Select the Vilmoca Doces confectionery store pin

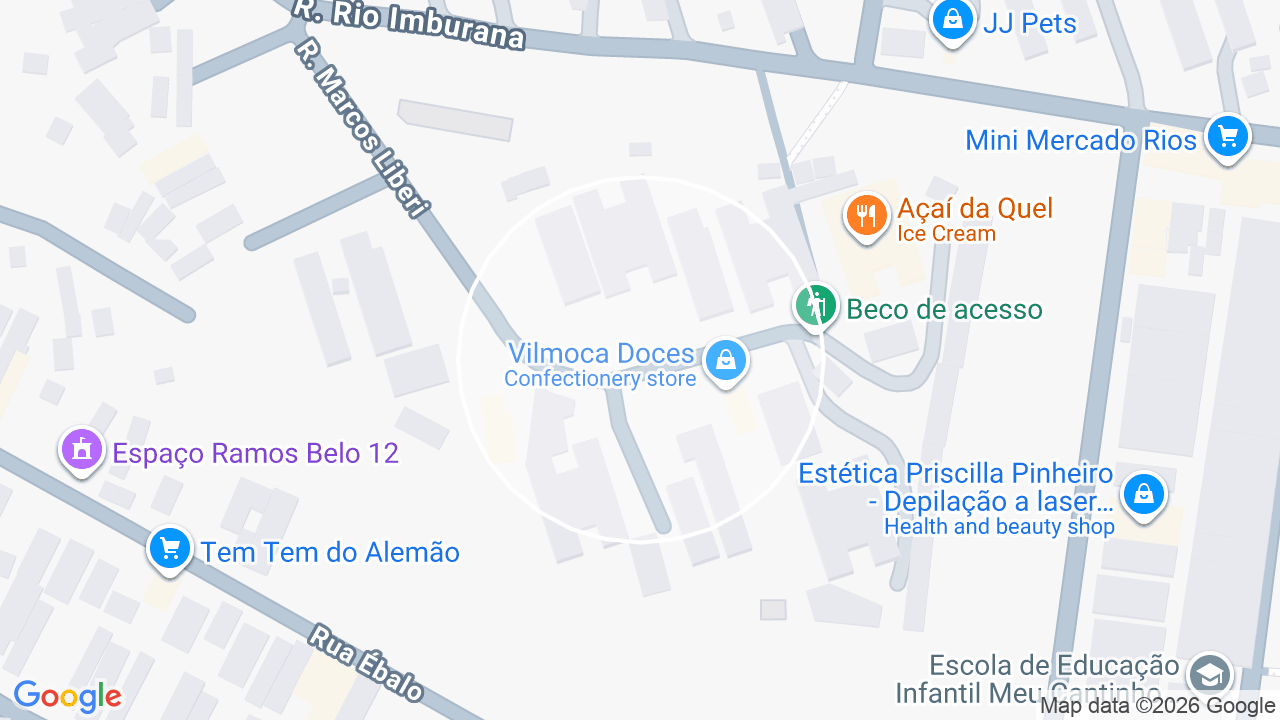[x=726, y=362]
